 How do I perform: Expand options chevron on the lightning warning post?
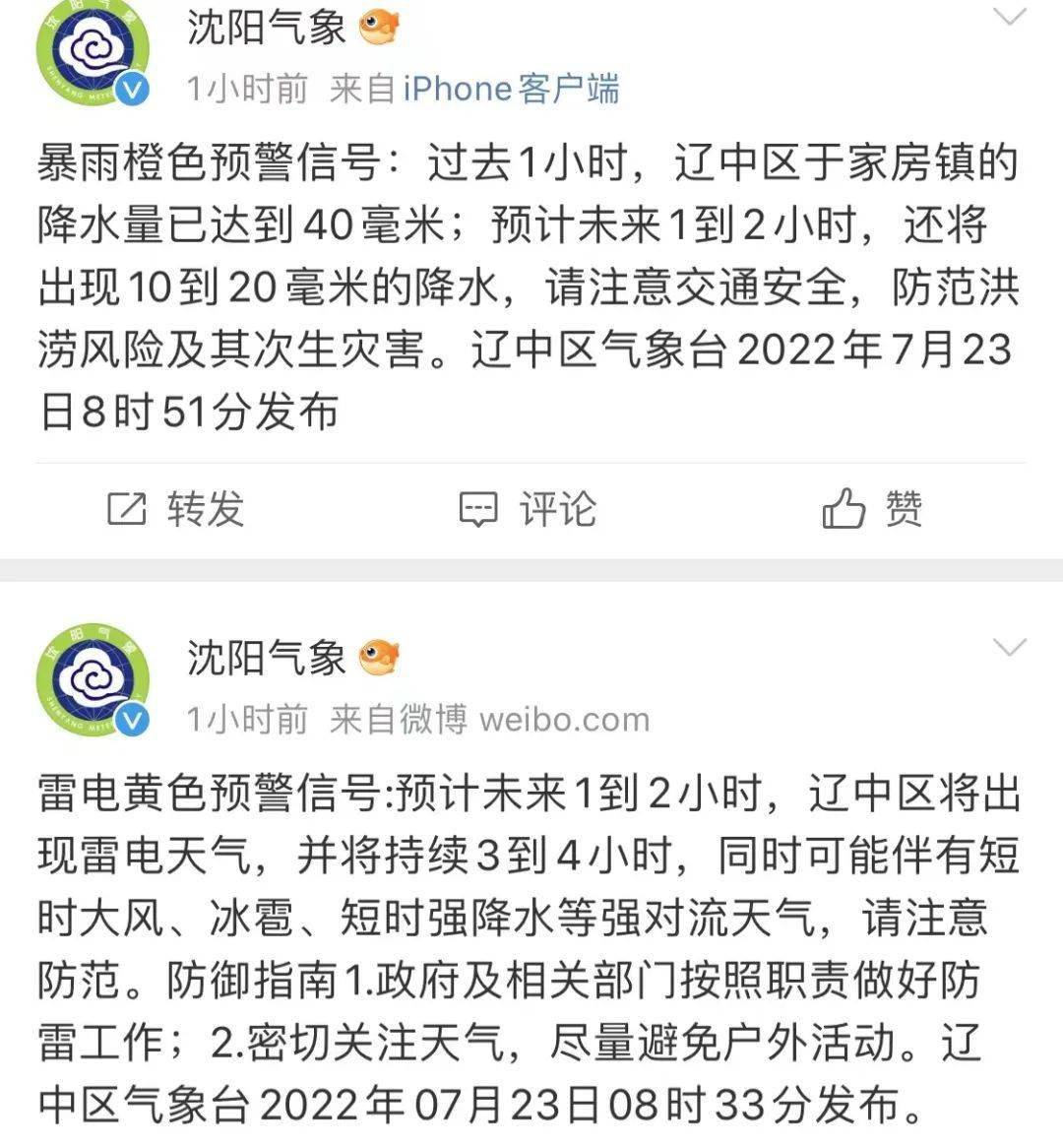[x=1010, y=647]
